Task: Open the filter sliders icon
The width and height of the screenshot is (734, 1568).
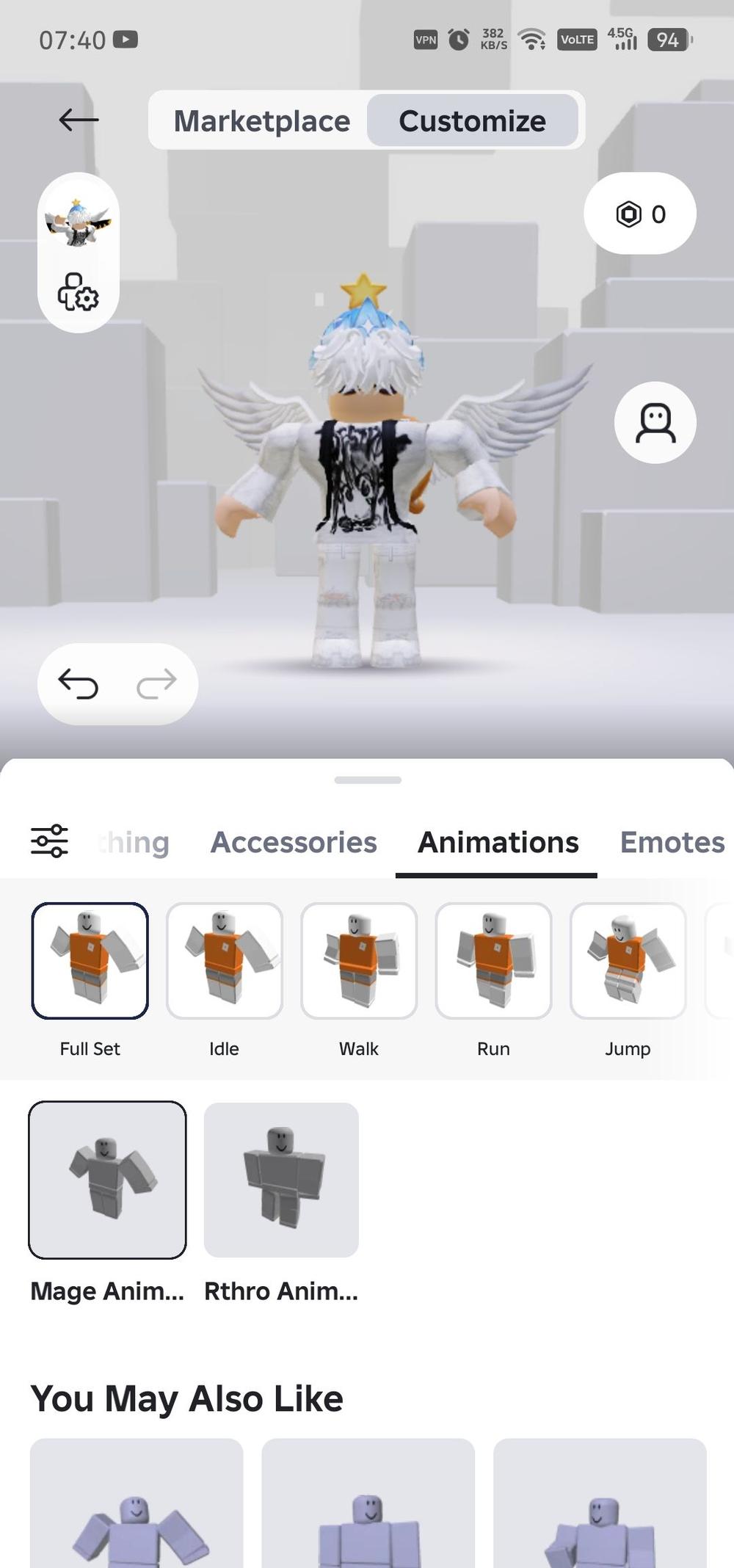Action: point(49,841)
